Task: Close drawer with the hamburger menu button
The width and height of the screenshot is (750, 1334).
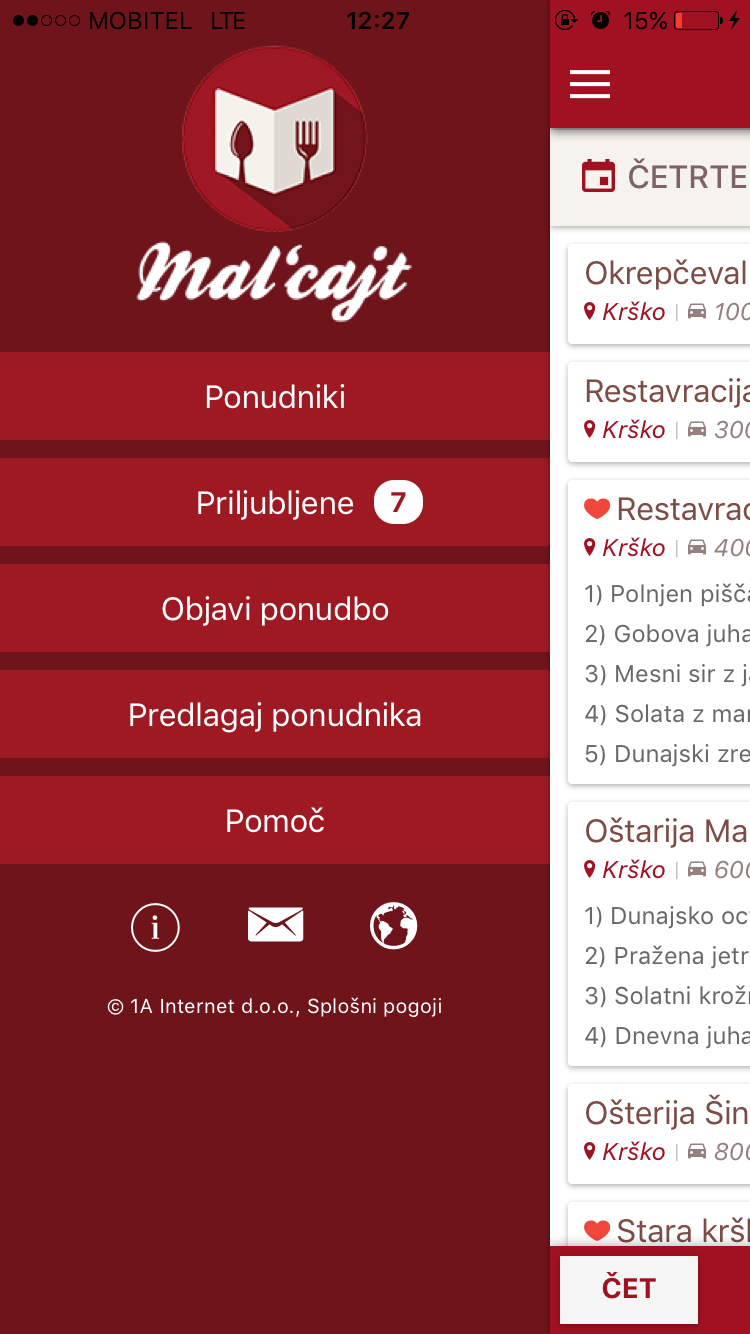Action: (x=590, y=85)
